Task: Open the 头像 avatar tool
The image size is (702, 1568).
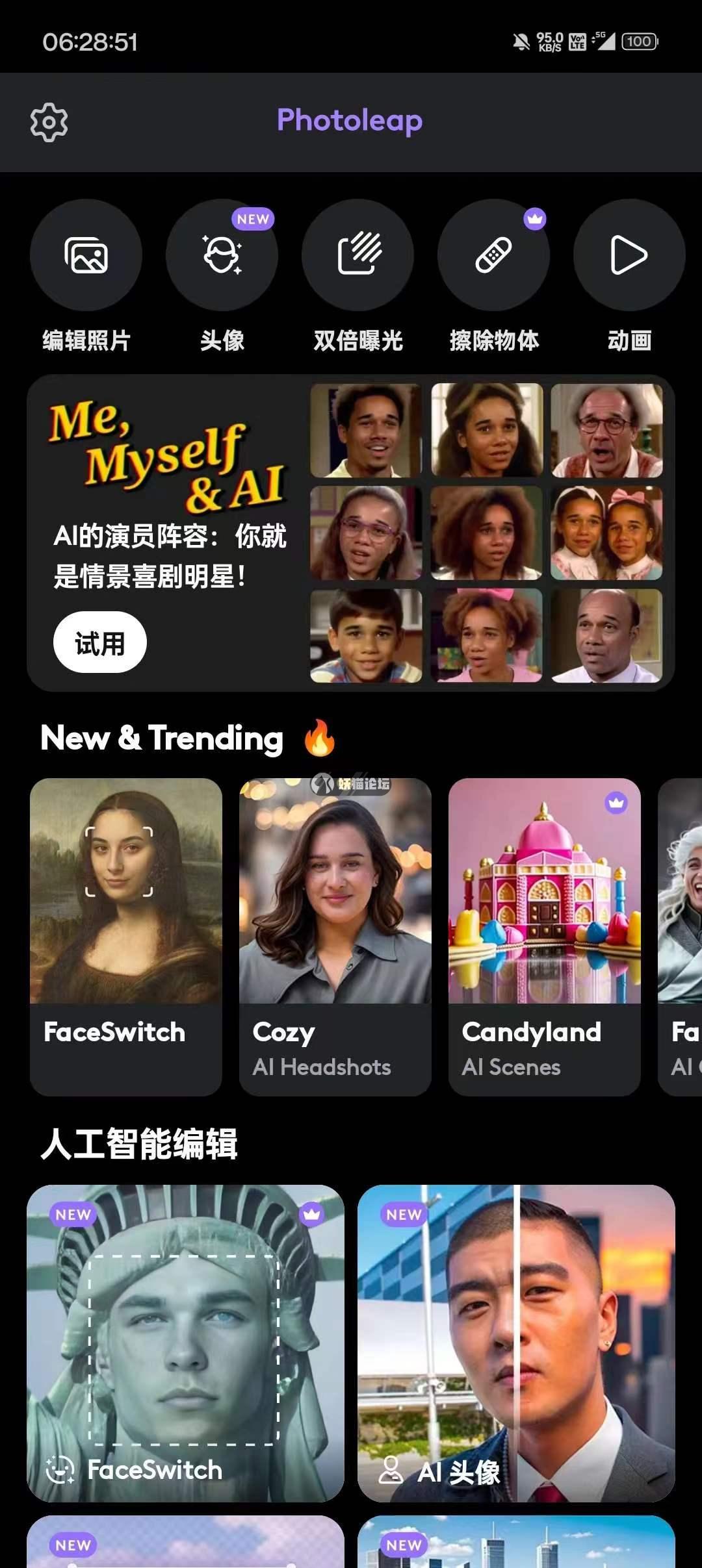Action: 222,255
